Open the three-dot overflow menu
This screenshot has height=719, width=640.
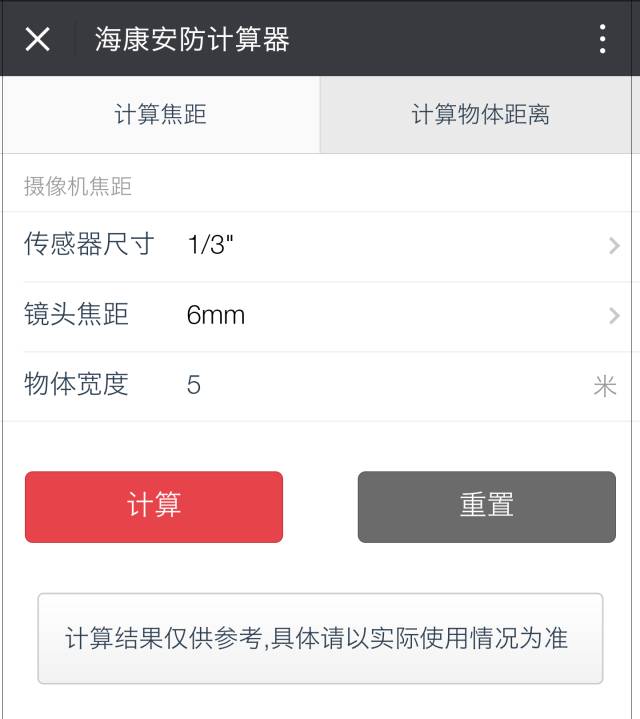(x=602, y=39)
